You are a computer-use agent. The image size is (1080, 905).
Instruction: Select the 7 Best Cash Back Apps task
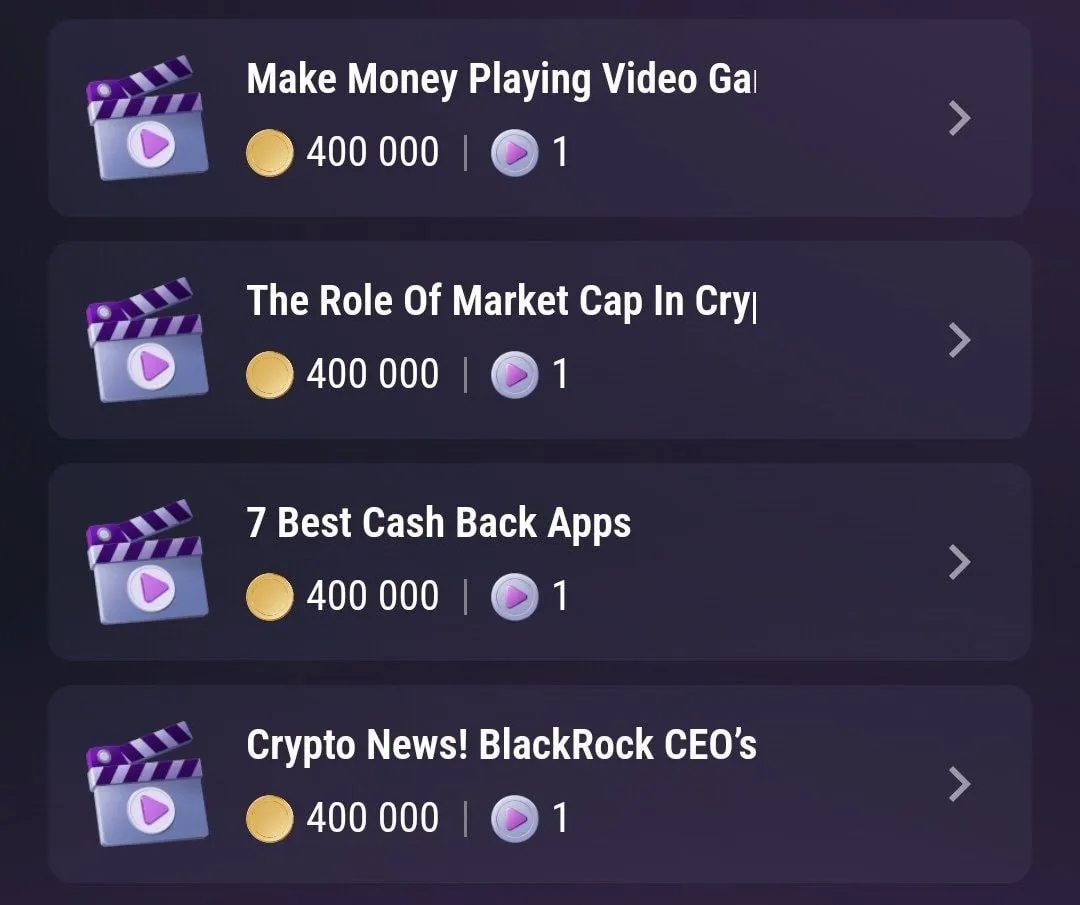[x=540, y=562]
